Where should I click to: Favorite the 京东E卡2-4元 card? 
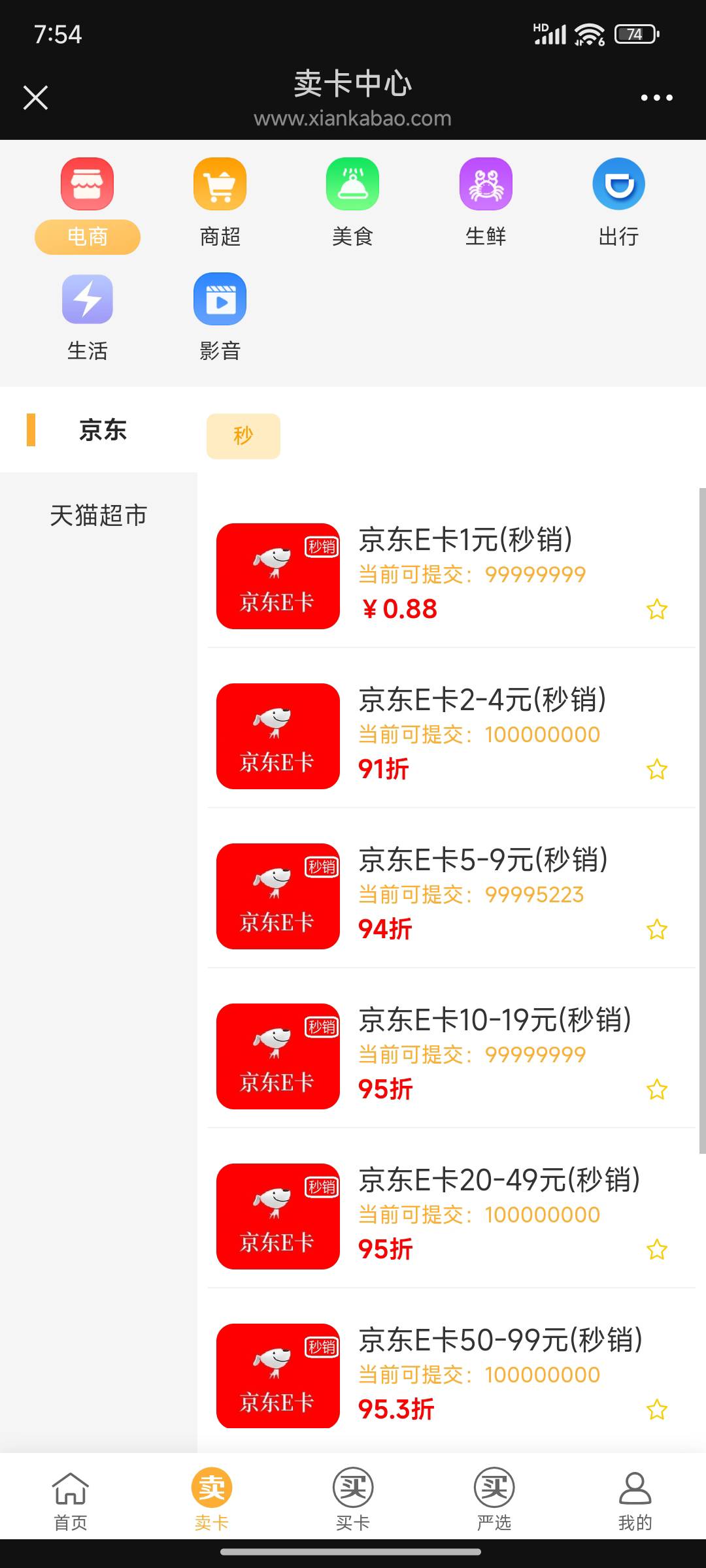point(657,769)
